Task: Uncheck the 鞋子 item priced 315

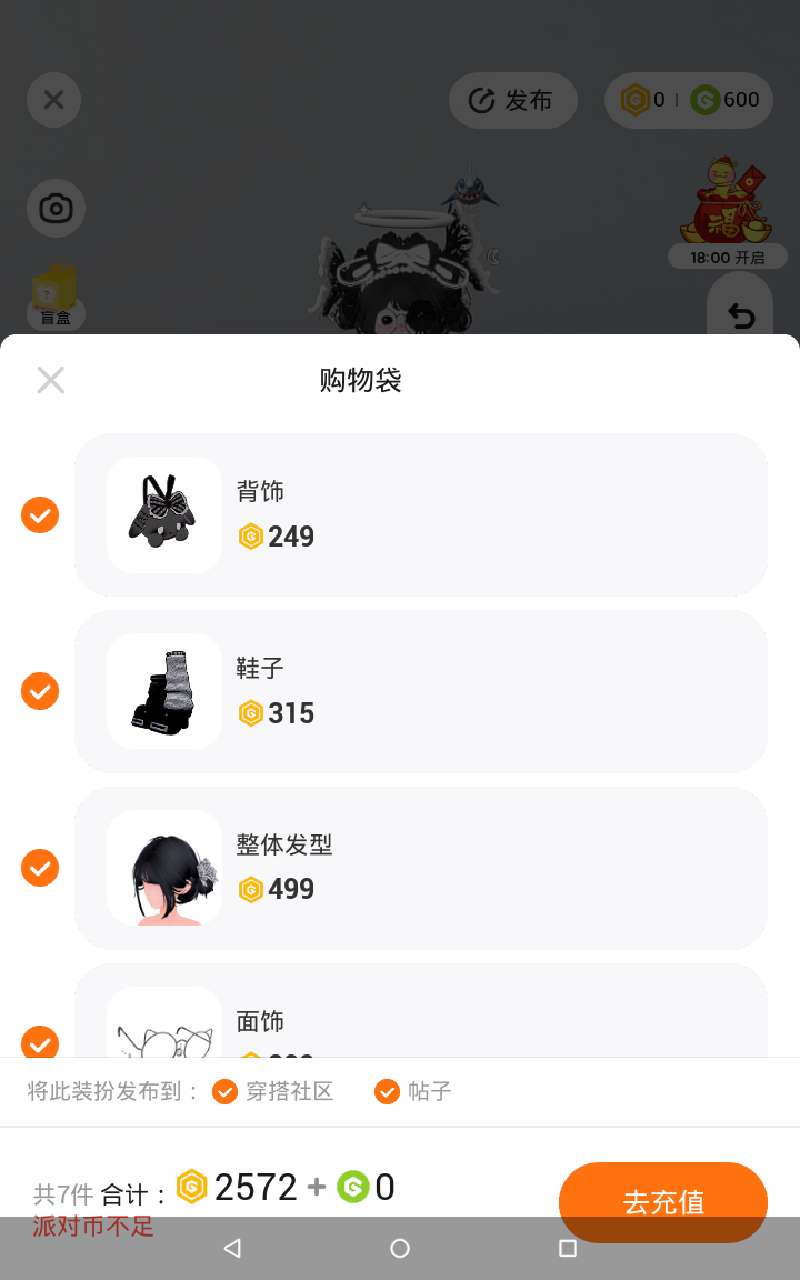Action: tap(40, 691)
